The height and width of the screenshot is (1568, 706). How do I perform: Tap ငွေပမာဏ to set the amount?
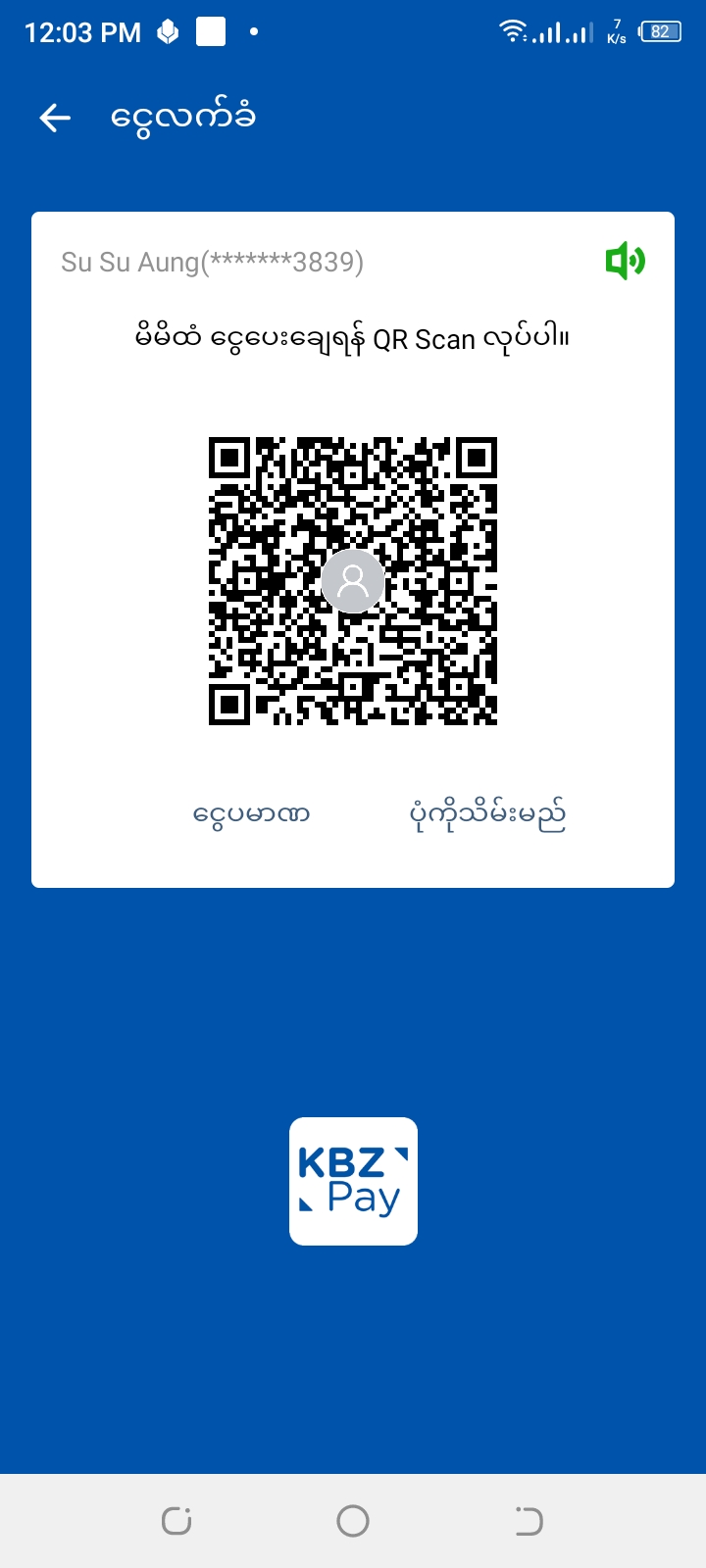(251, 814)
